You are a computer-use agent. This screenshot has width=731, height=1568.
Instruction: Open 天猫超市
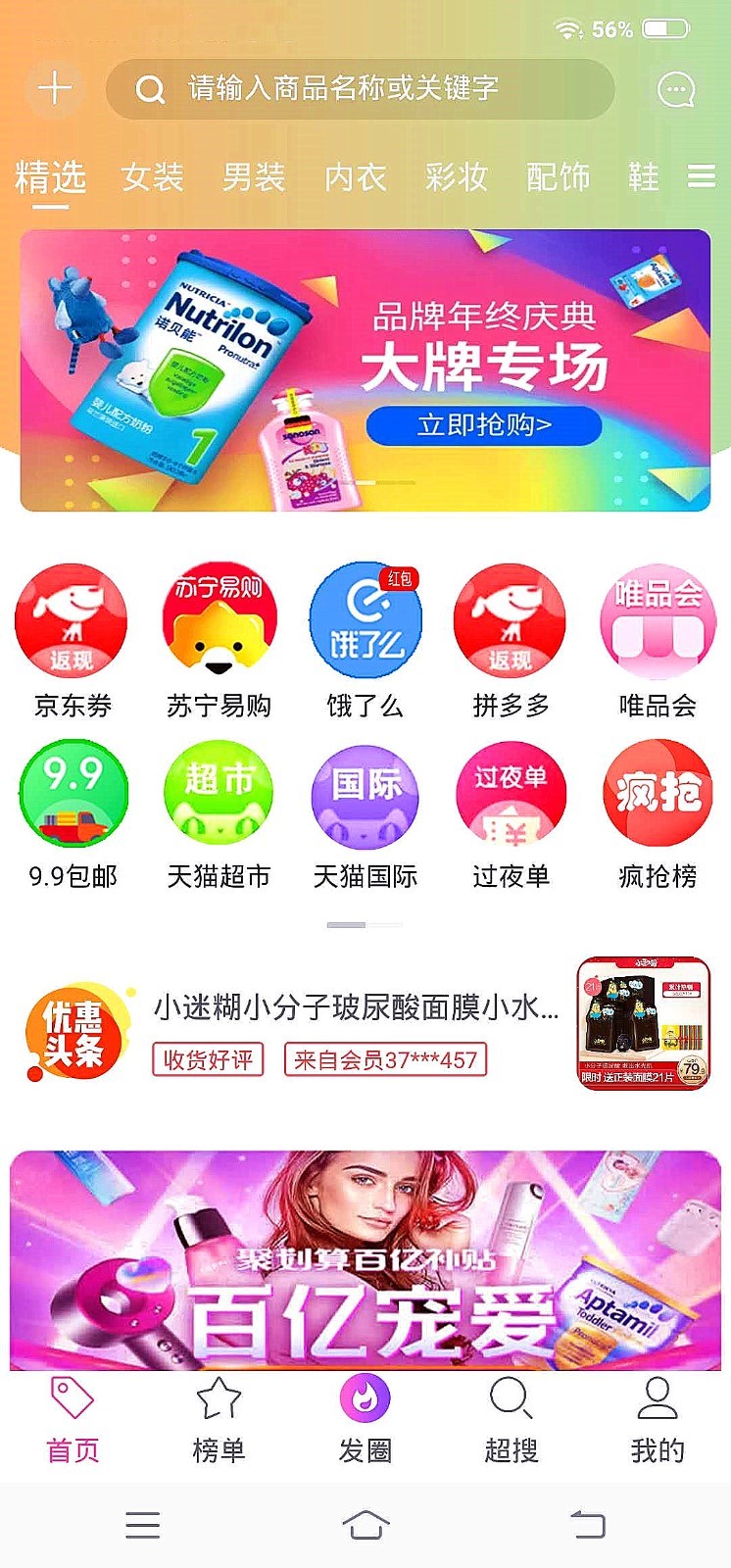tap(219, 811)
